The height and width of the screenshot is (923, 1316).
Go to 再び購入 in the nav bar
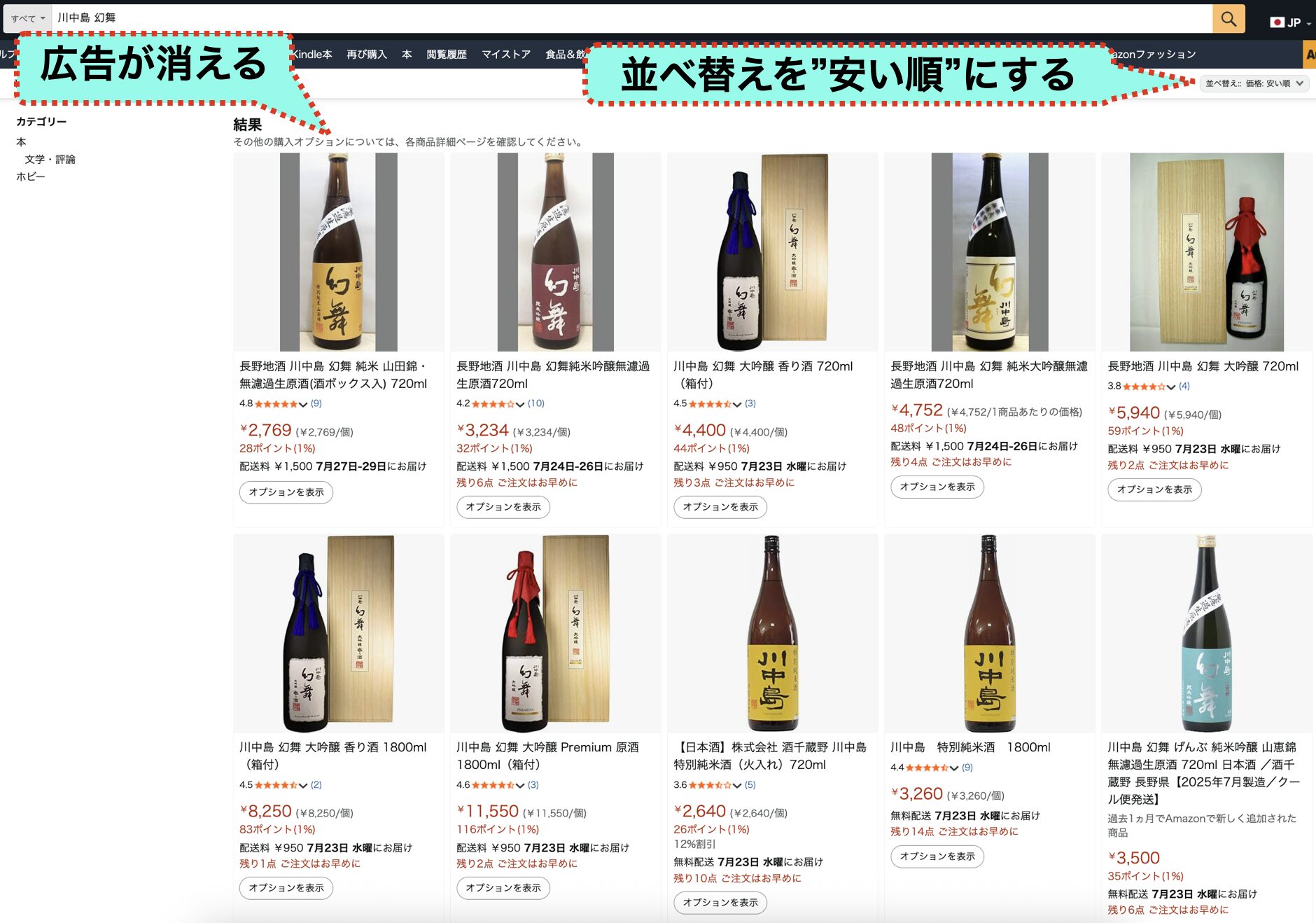click(366, 55)
